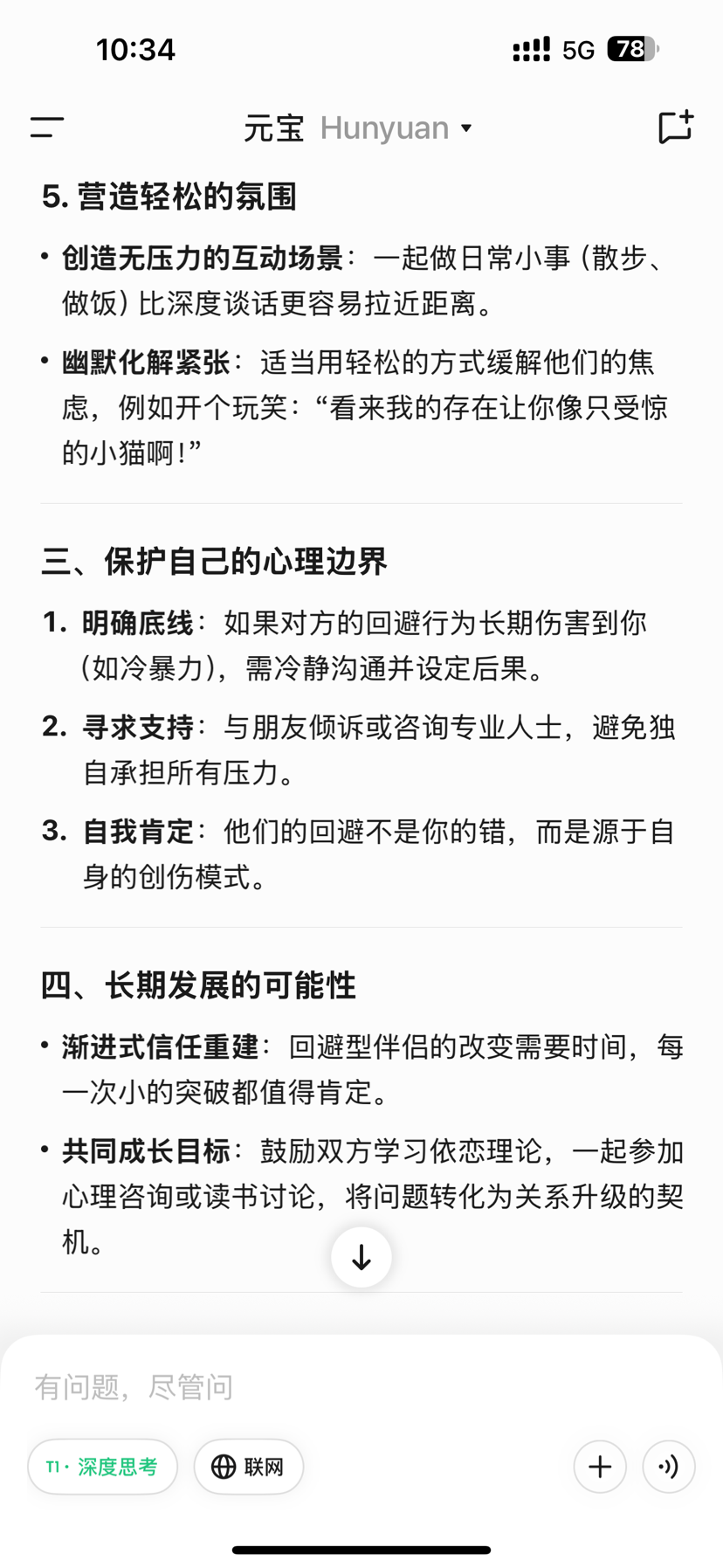The image size is (723, 1568).
Task: Start voice input mode
Action: pos(669,1467)
